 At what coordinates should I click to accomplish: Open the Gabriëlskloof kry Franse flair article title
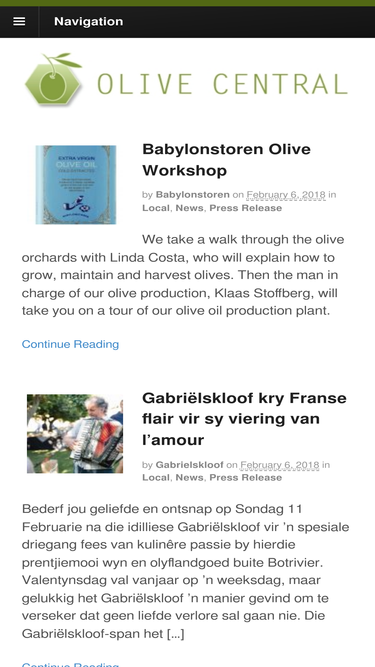(x=244, y=419)
